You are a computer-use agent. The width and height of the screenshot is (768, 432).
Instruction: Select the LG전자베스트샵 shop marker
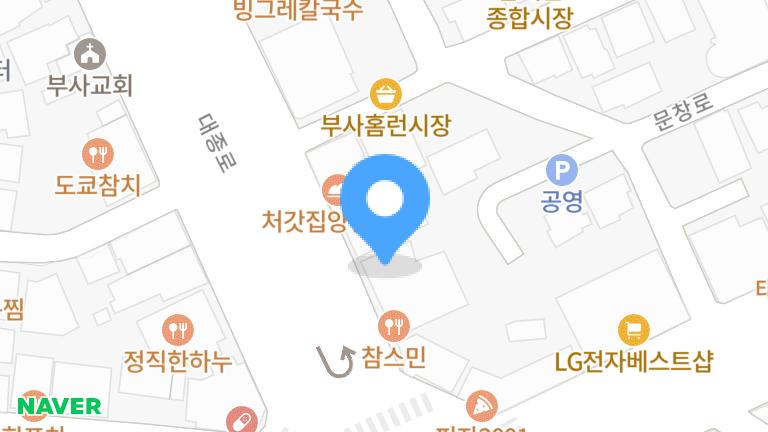tap(634, 330)
